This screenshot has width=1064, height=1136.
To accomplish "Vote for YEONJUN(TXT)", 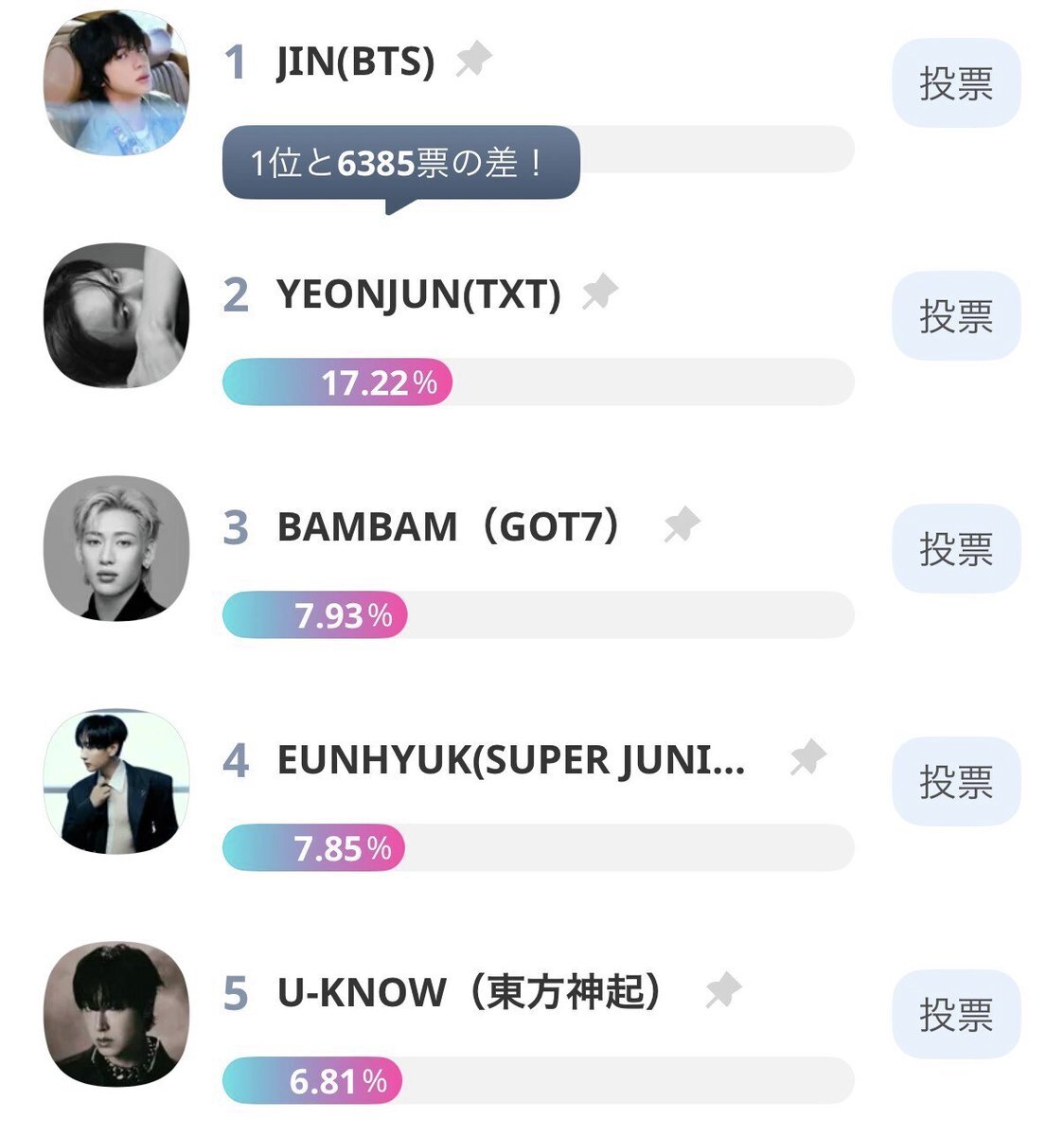I will pyautogui.click(x=955, y=316).
